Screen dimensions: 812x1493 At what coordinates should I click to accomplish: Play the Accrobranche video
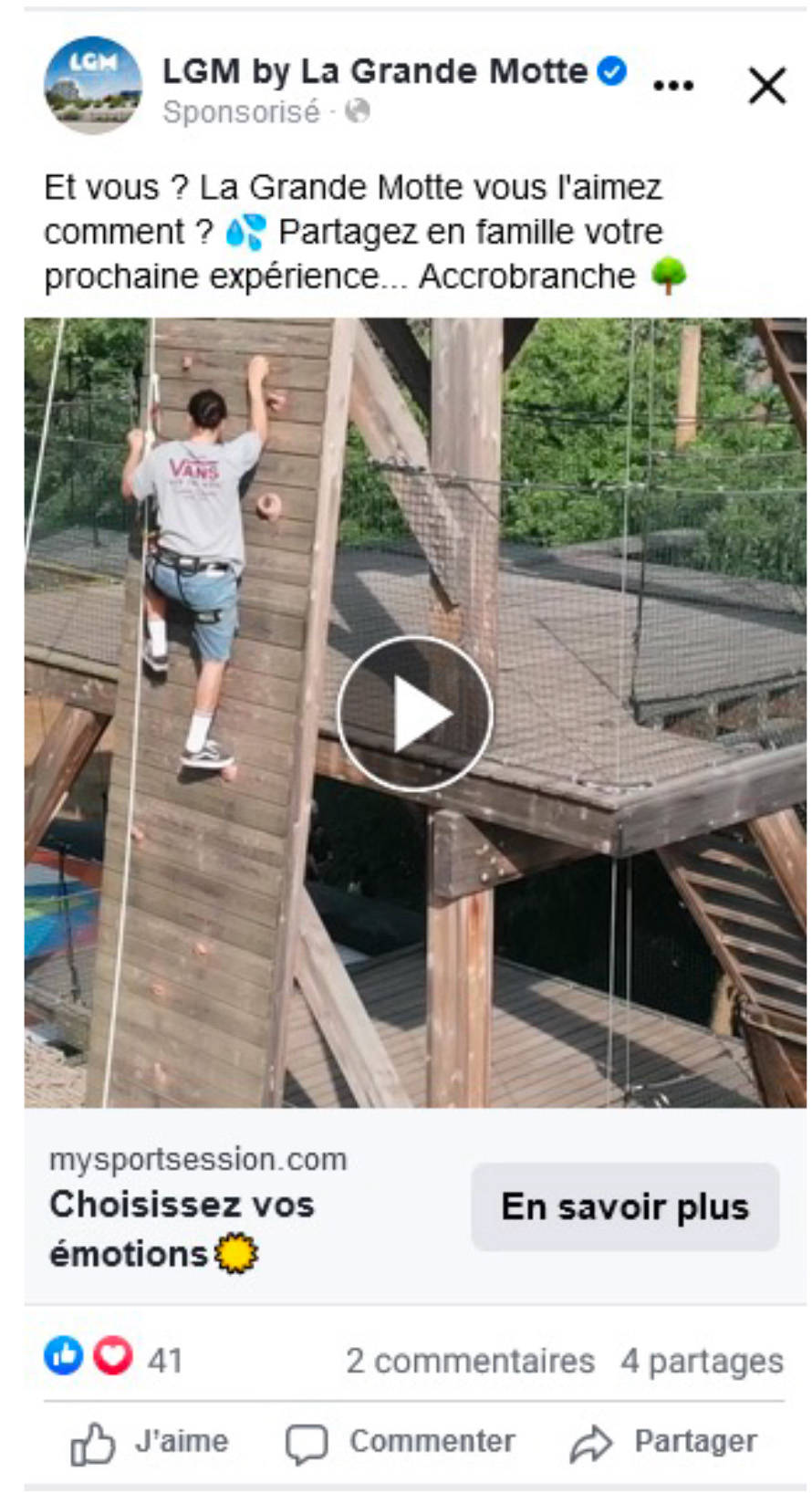[414, 713]
